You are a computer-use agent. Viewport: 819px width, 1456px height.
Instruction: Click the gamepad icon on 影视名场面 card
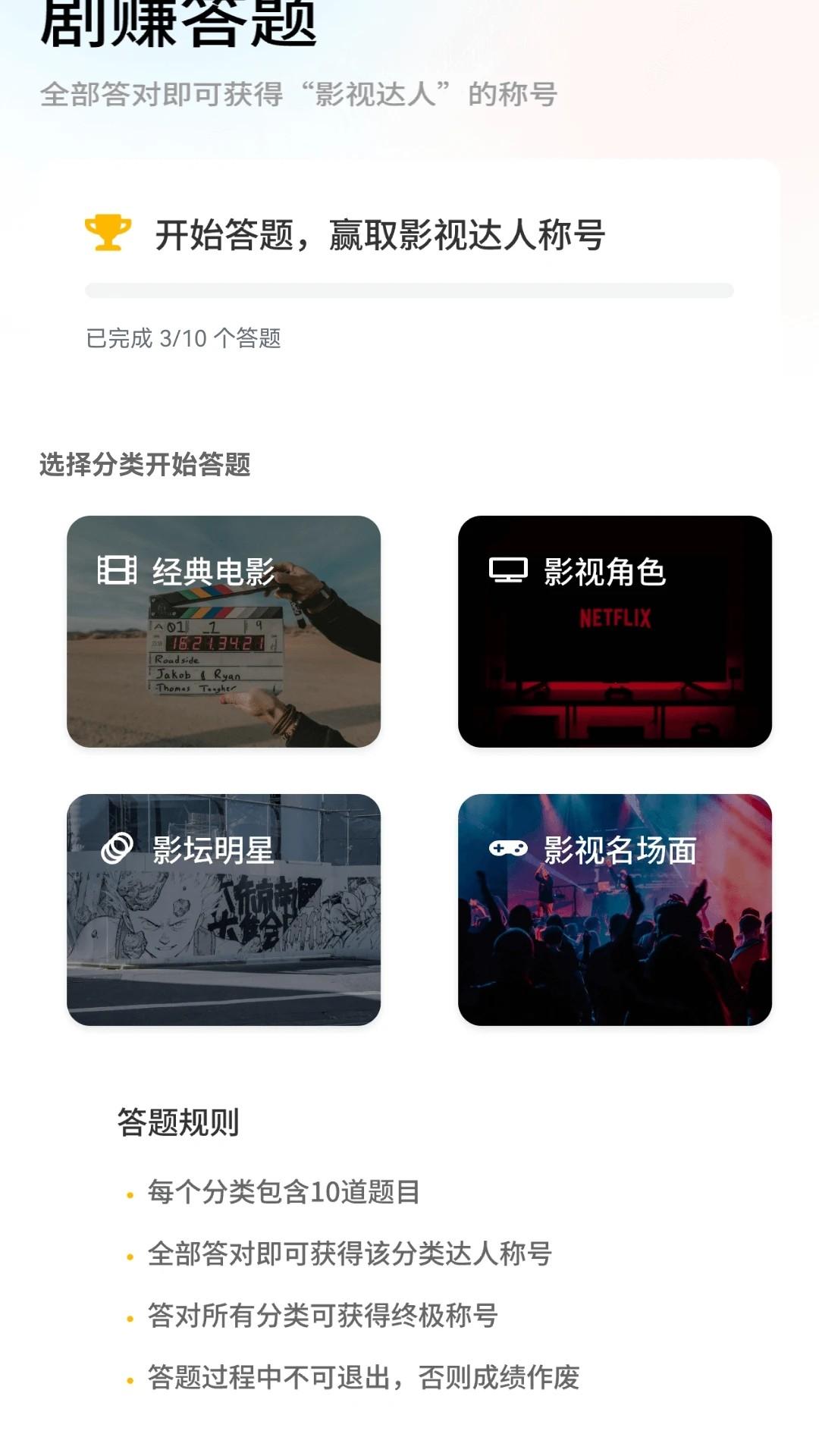507,847
